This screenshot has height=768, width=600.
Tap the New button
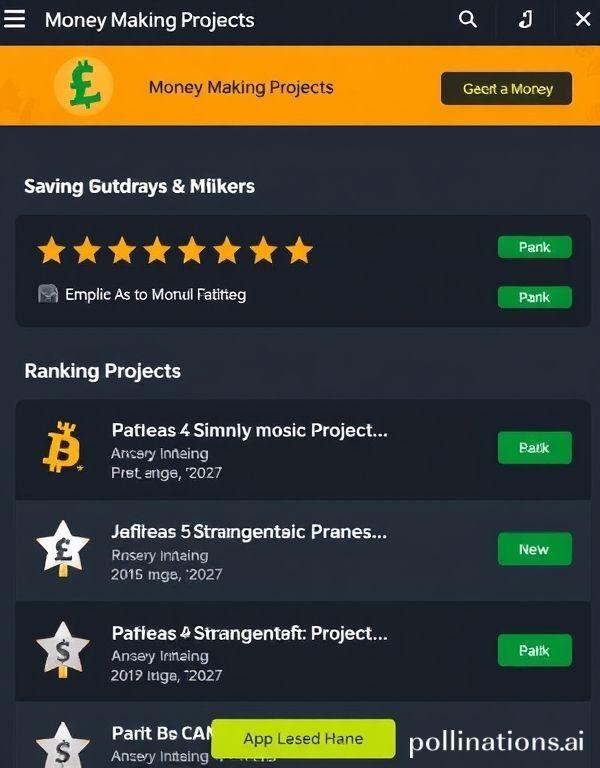(534, 549)
